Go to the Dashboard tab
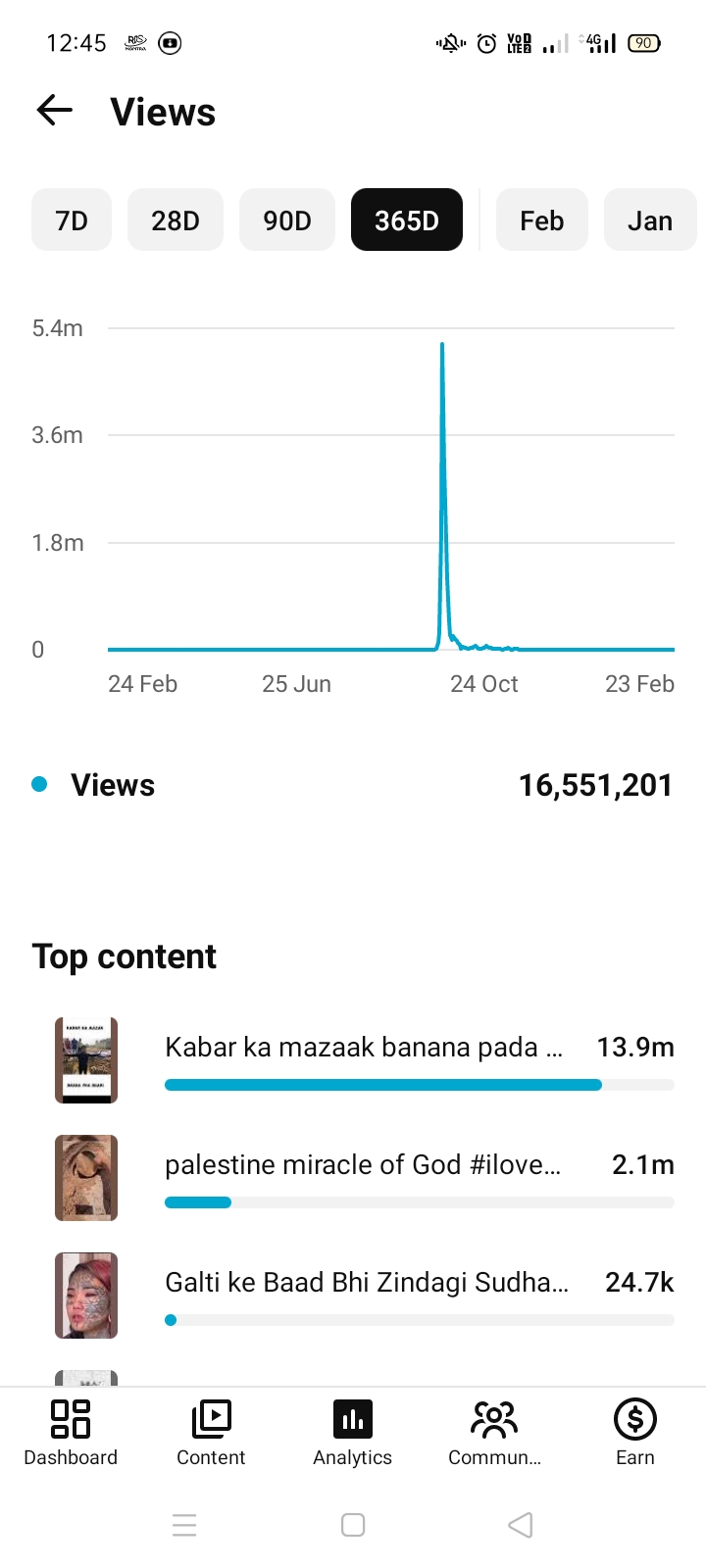Screen dimensions: 706x1568 (71, 1432)
